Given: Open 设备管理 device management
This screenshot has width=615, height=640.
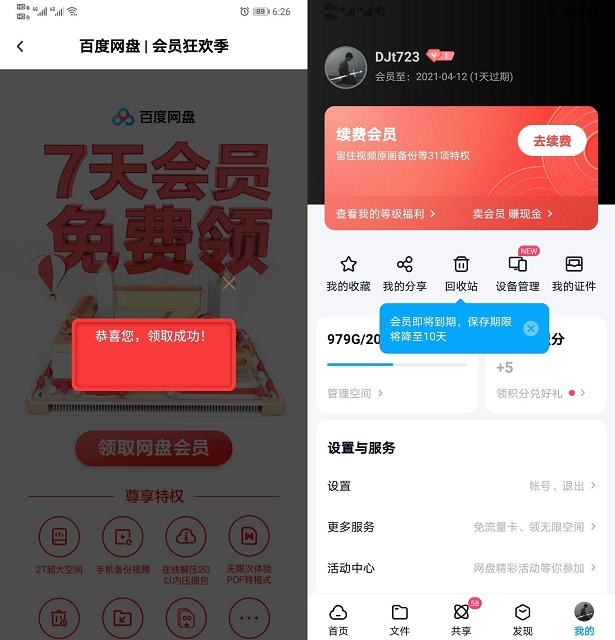Looking at the screenshot, I should tap(517, 273).
